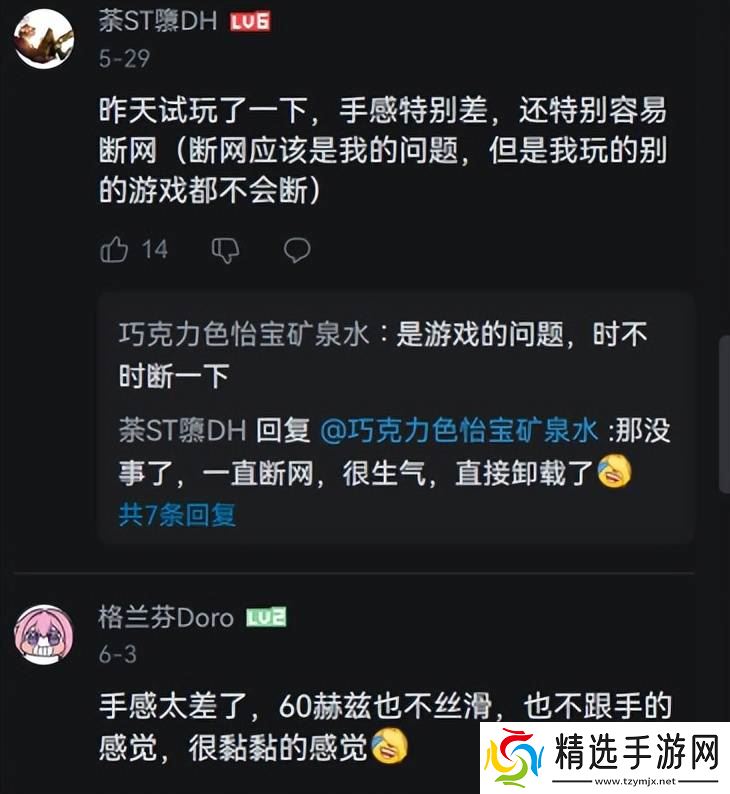Reply to 茶ST骉DH's comment via bubble icon
730x794 pixels.
pos(296,249)
